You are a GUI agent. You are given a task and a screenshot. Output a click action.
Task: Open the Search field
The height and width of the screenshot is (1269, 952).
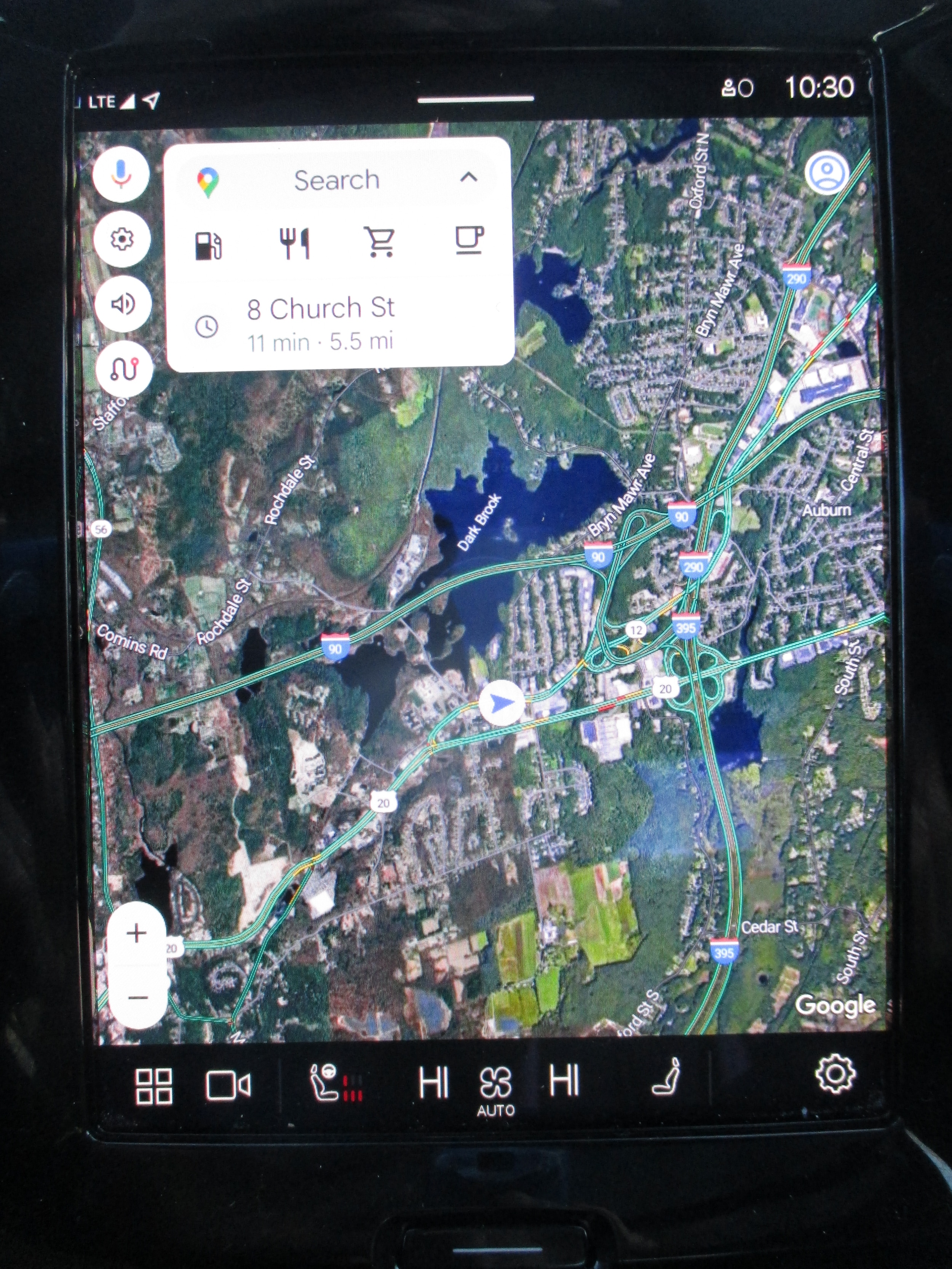(x=337, y=181)
